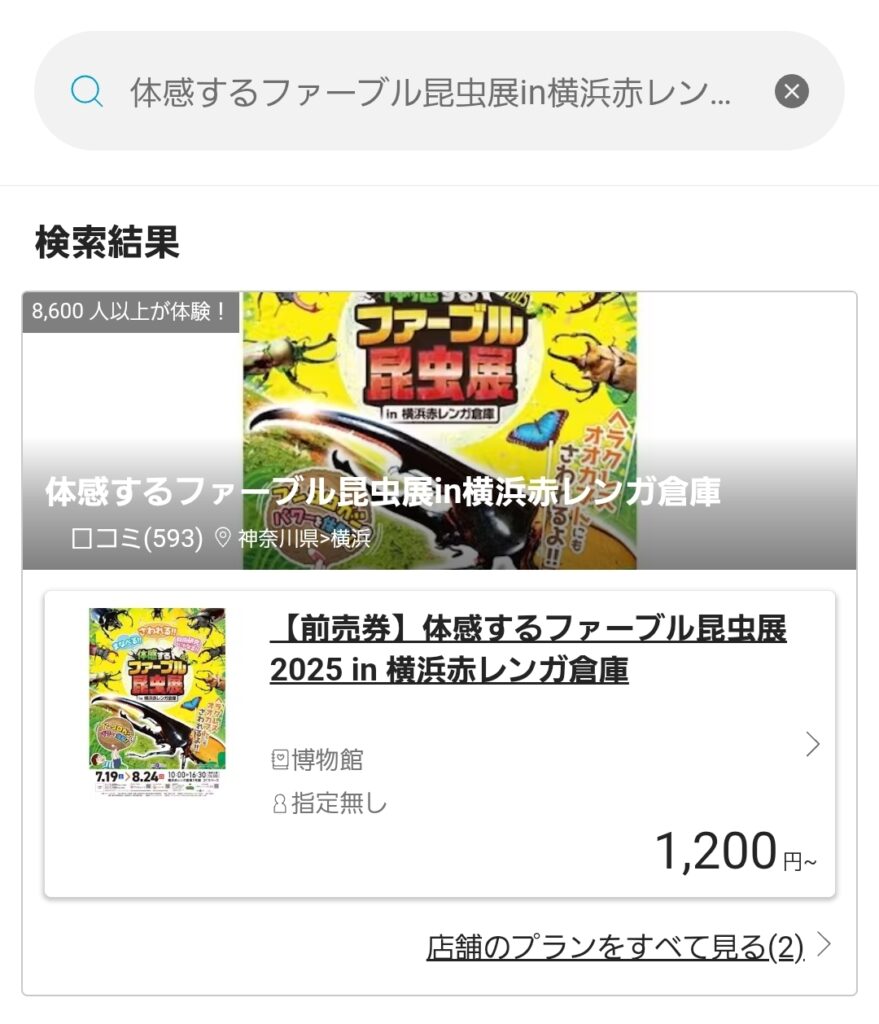Open the 【前売券】体感するファーブル昆虫展 2025 plan

coord(528,649)
